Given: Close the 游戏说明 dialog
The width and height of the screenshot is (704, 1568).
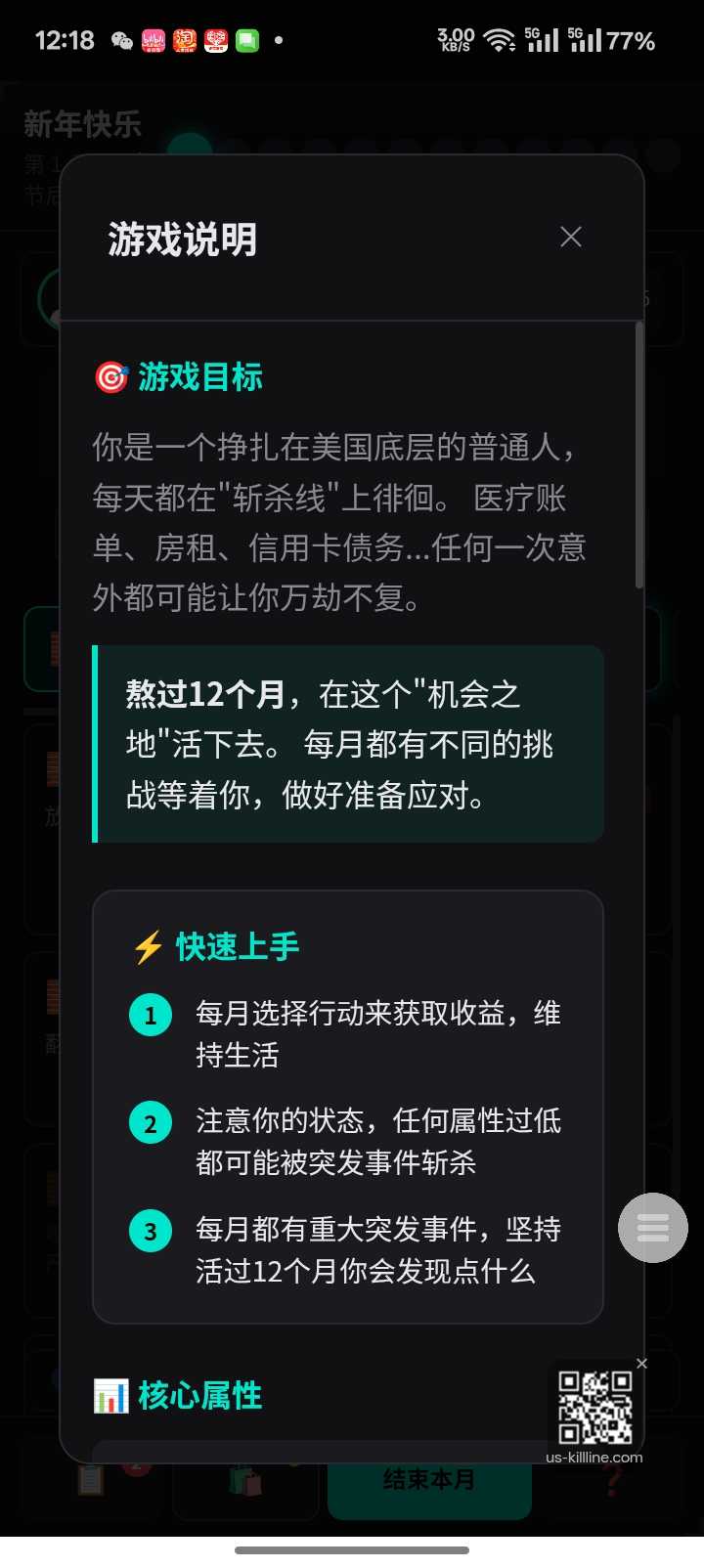Looking at the screenshot, I should point(571,237).
